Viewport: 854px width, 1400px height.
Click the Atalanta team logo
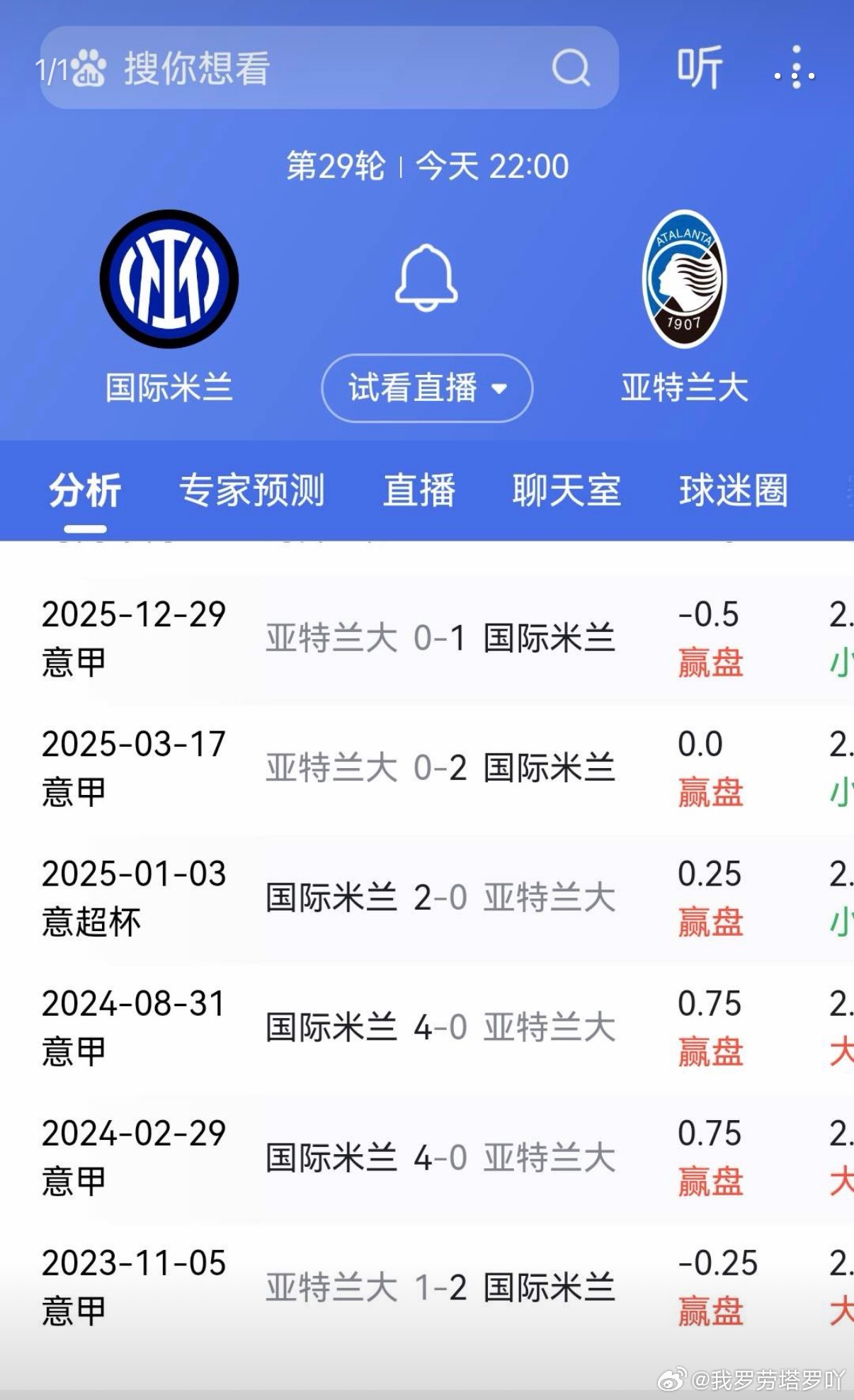(x=685, y=278)
